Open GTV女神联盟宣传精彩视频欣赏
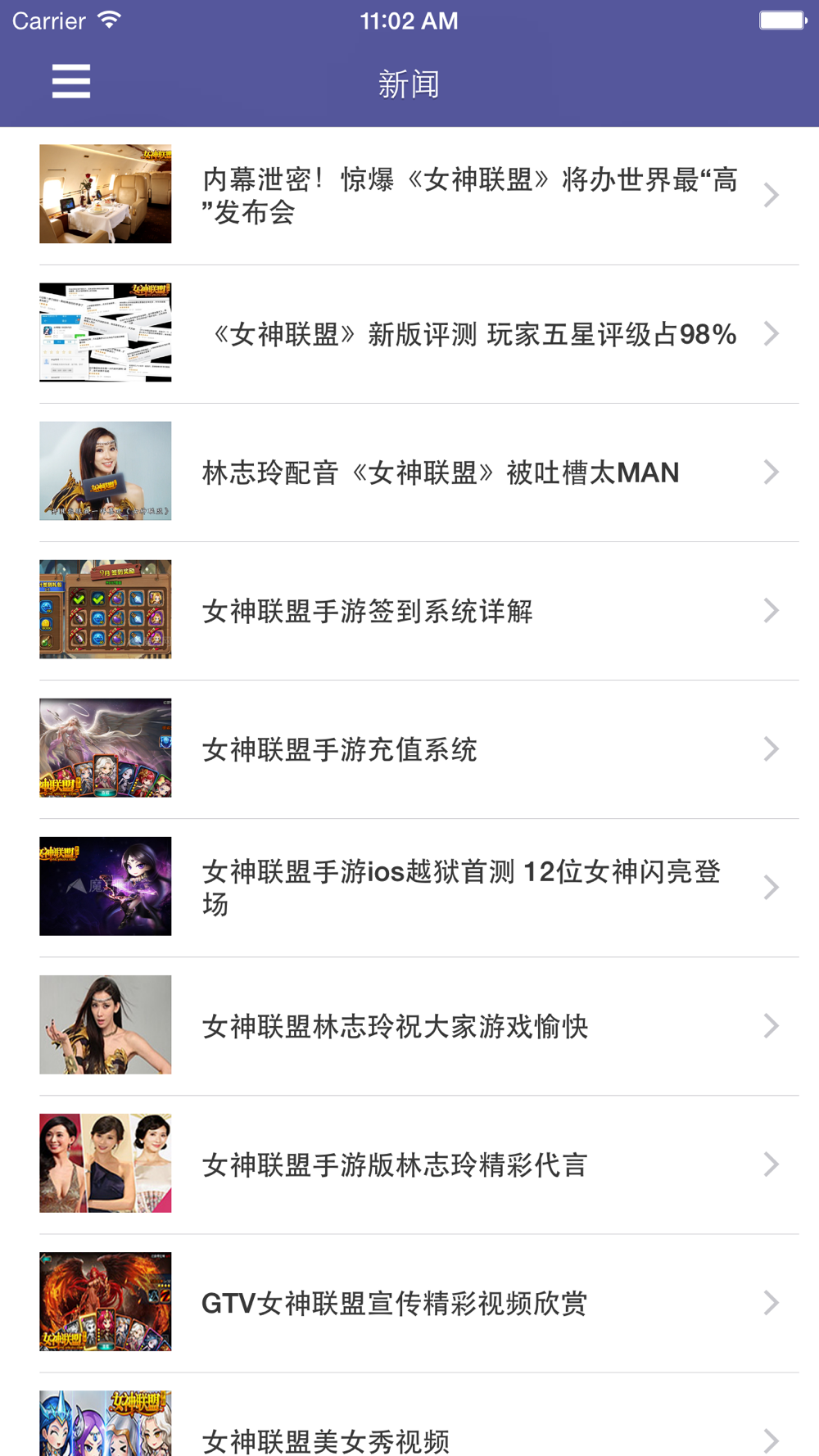Screen dimensions: 819x1456 394,1303
